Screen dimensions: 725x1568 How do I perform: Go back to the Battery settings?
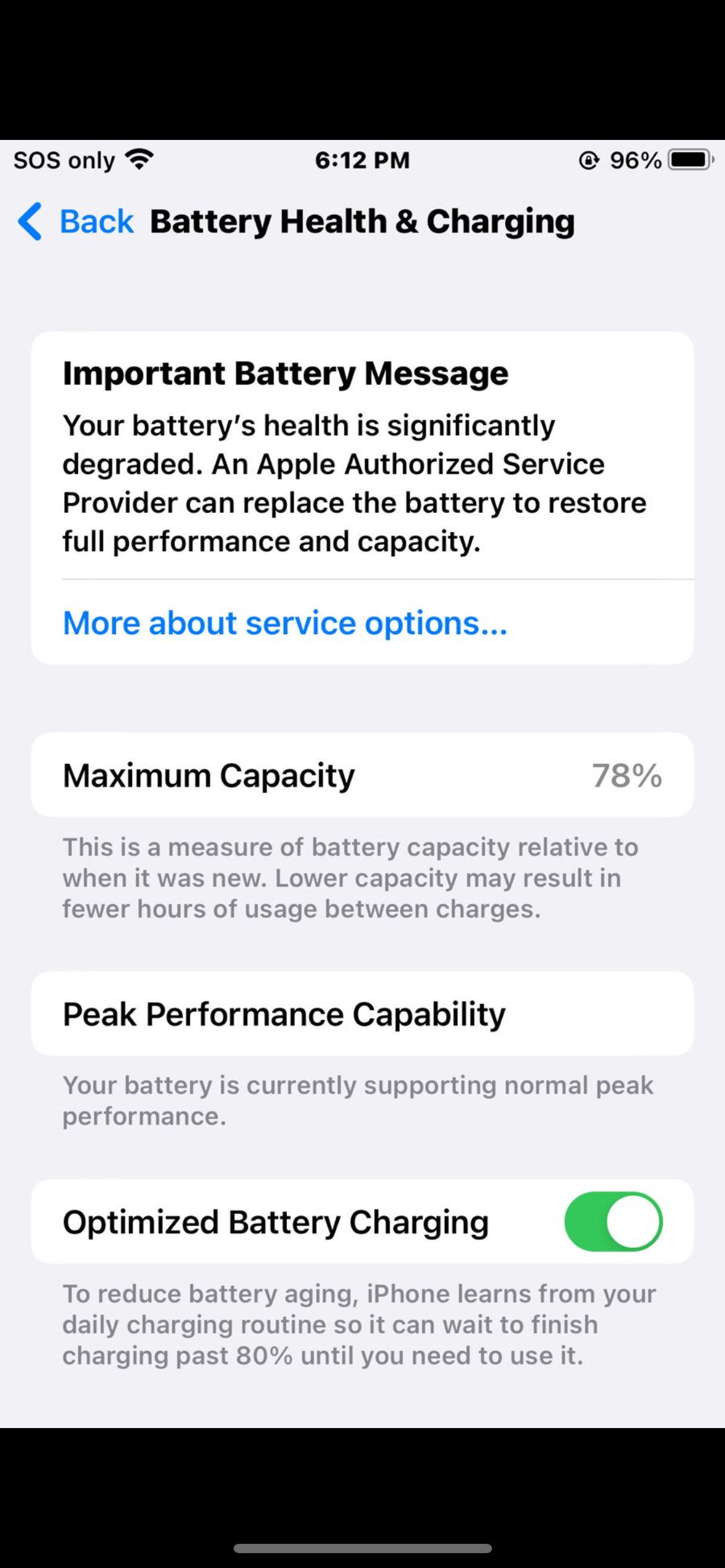click(76, 221)
